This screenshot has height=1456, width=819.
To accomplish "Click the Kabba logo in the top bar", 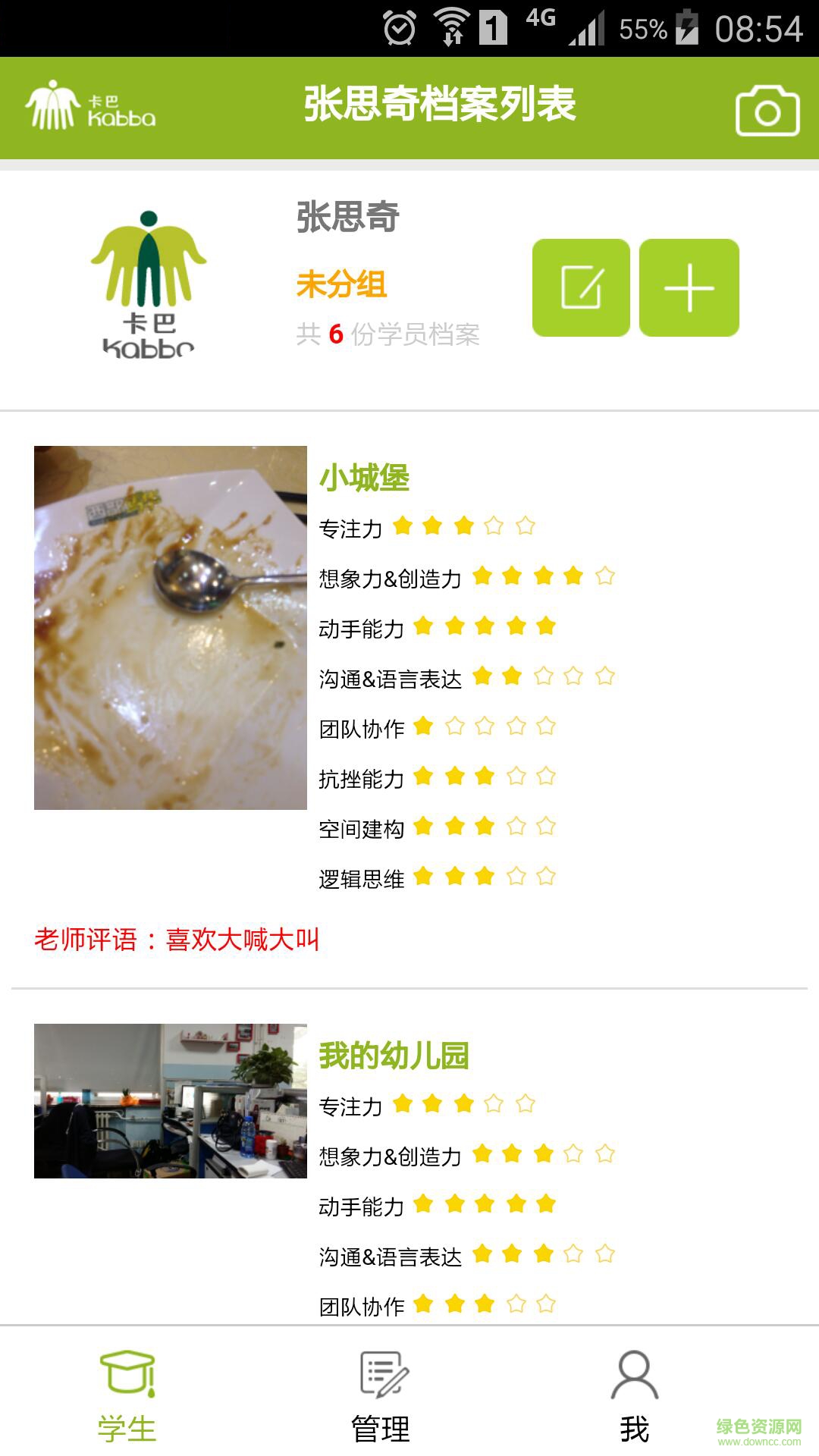I will pos(91,106).
